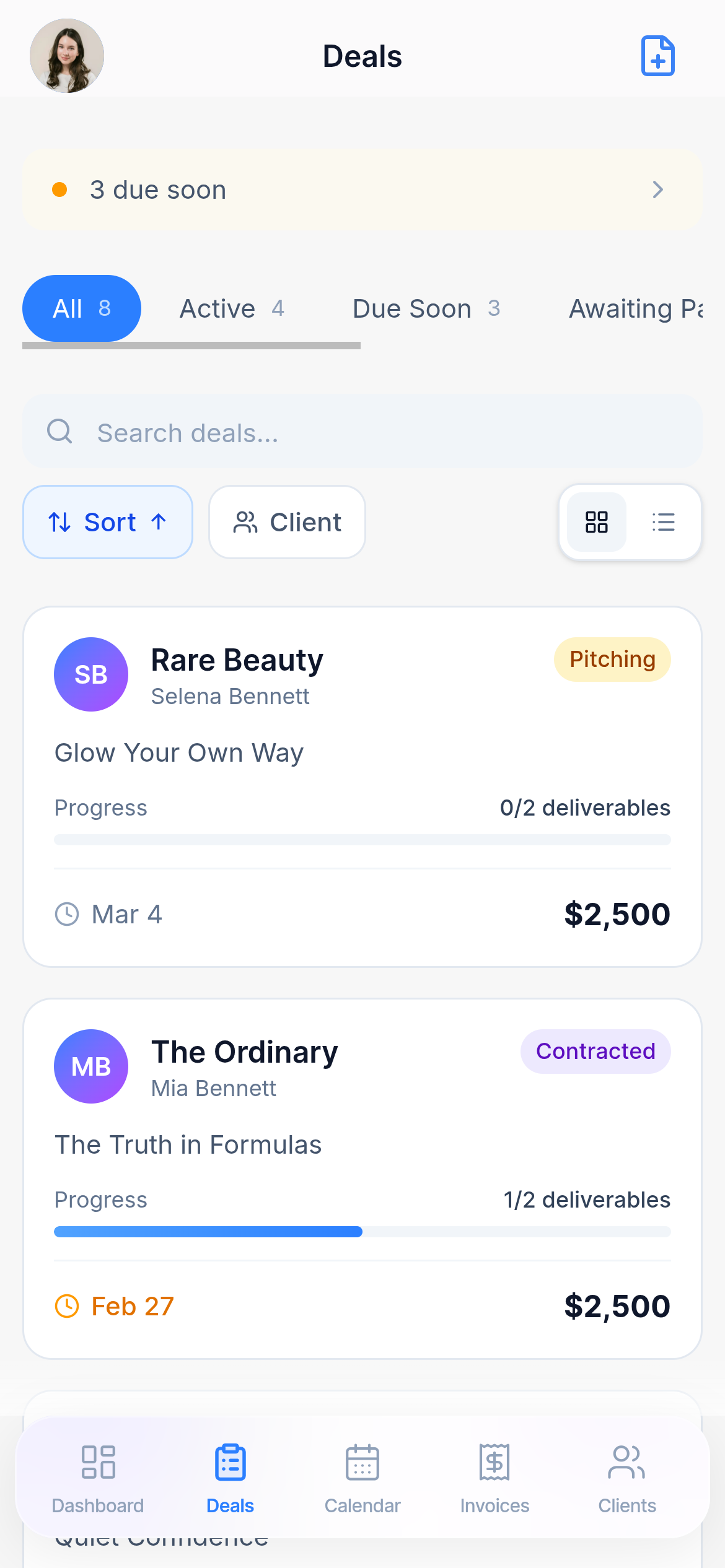This screenshot has height=1568, width=725.
Task: Select the grid view icon
Action: [595, 522]
